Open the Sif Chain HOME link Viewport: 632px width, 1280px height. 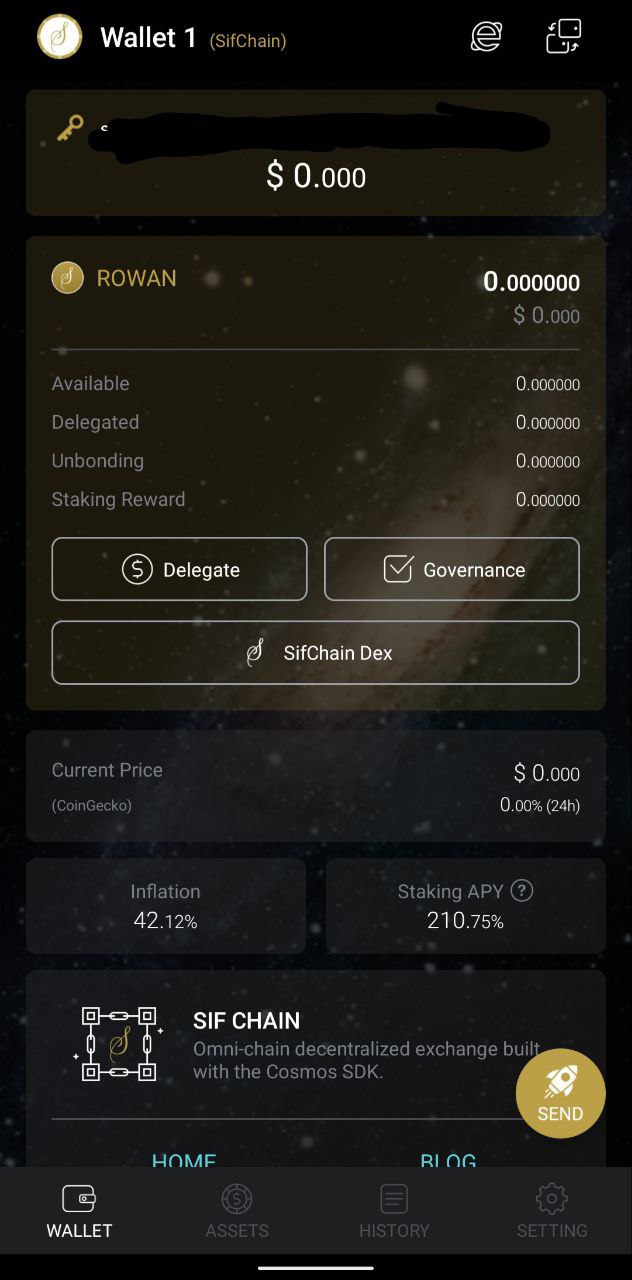tap(184, 1159)
